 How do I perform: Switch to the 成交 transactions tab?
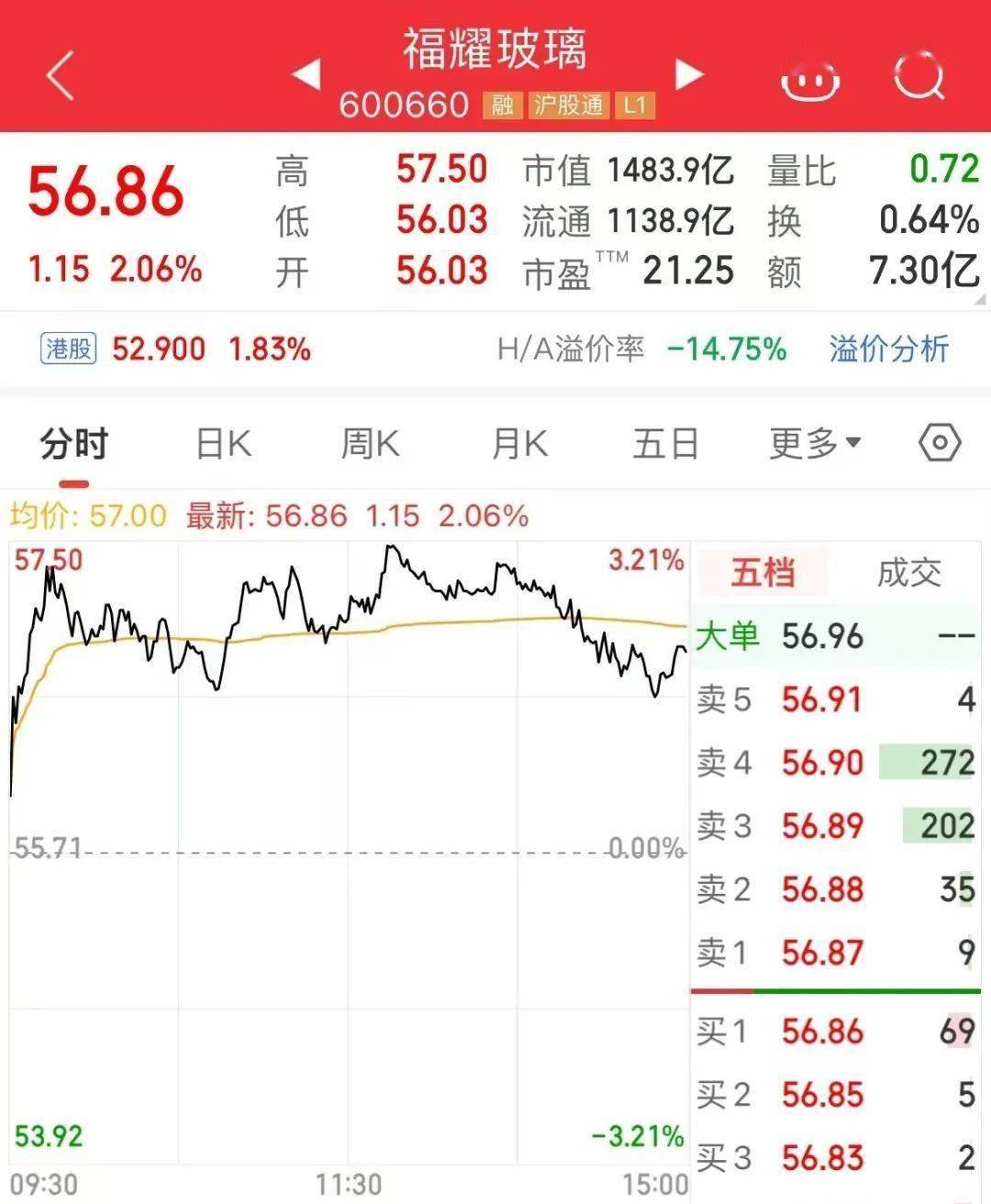pyautogui.click(x=910, y=572)
